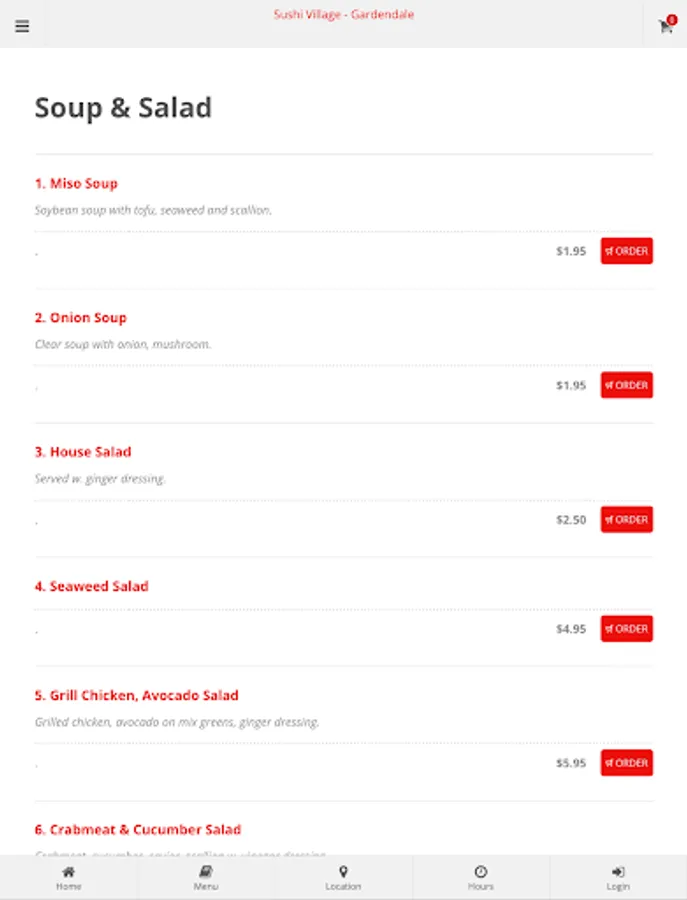Open the shopping cart
687x900 pixels.
pos(665,26)
